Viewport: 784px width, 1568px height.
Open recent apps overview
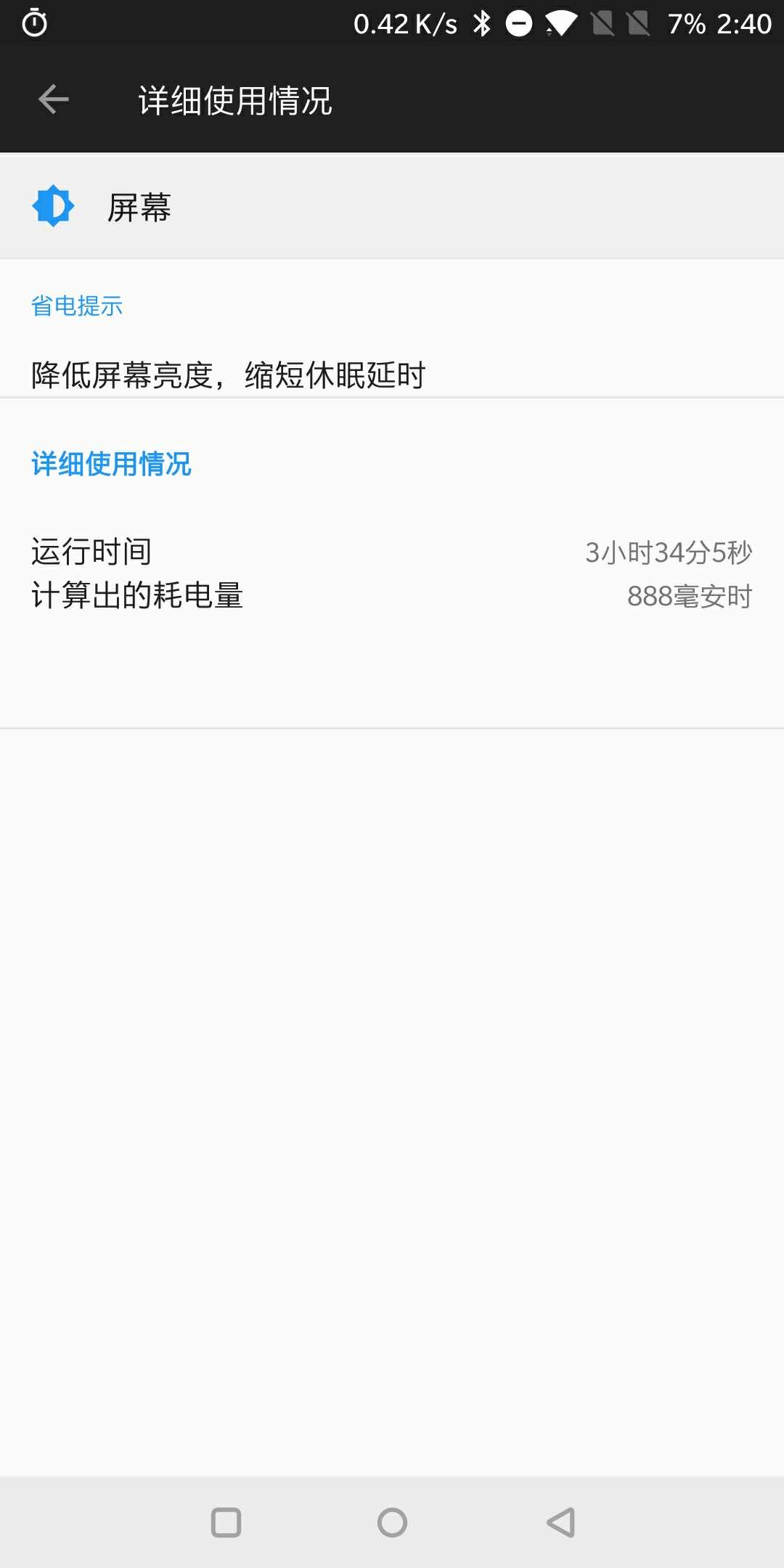[226, 1522]
